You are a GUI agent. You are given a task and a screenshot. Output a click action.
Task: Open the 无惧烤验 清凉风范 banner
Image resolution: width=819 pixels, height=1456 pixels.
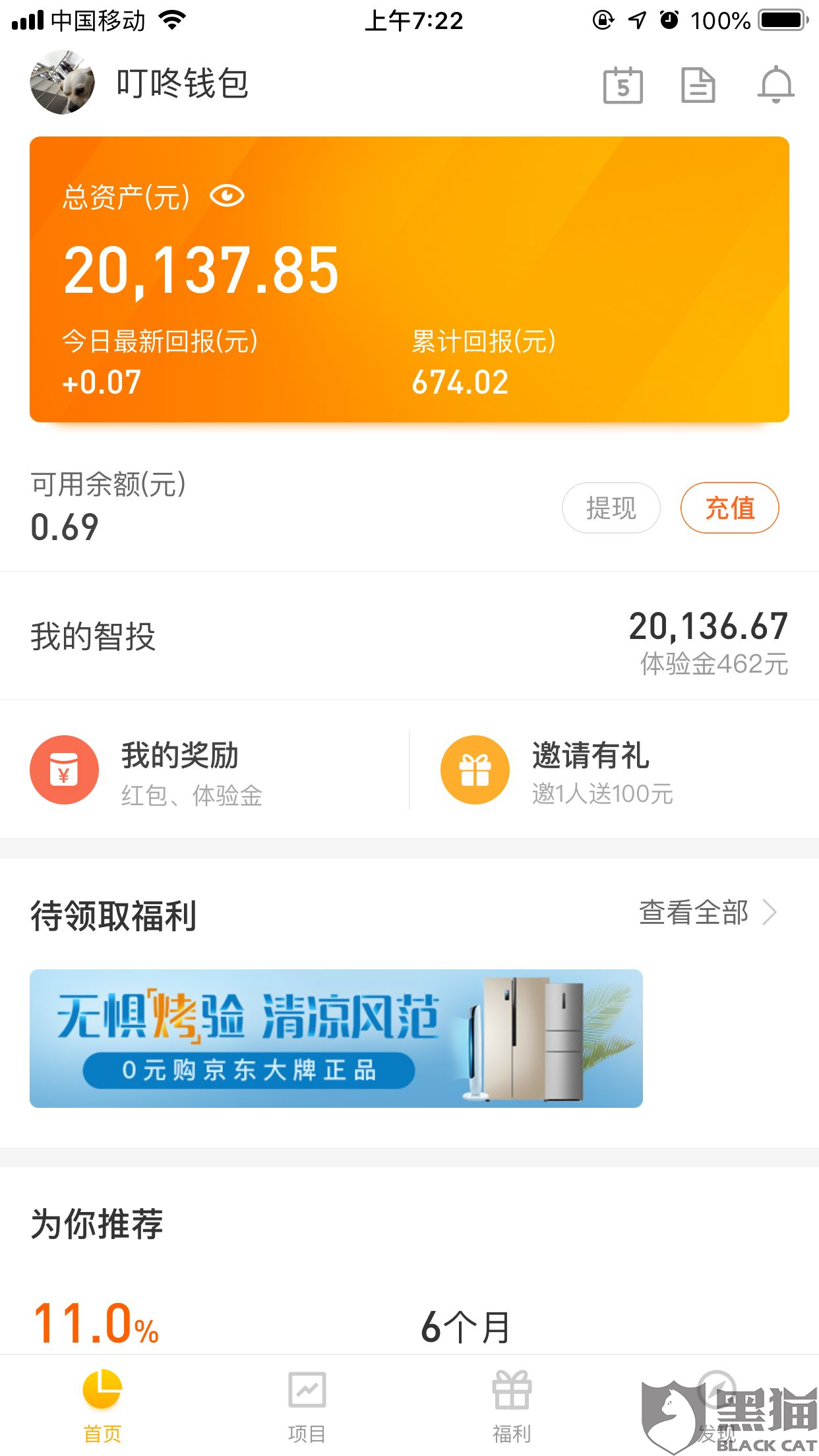[x=336, y=1038]
